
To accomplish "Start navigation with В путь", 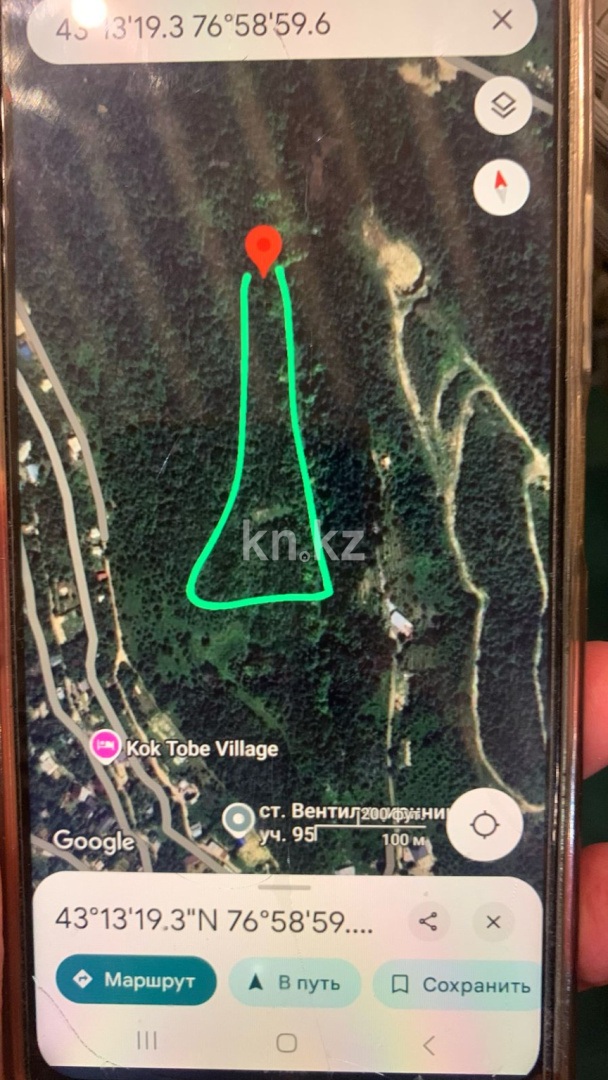I will [294, 983].
